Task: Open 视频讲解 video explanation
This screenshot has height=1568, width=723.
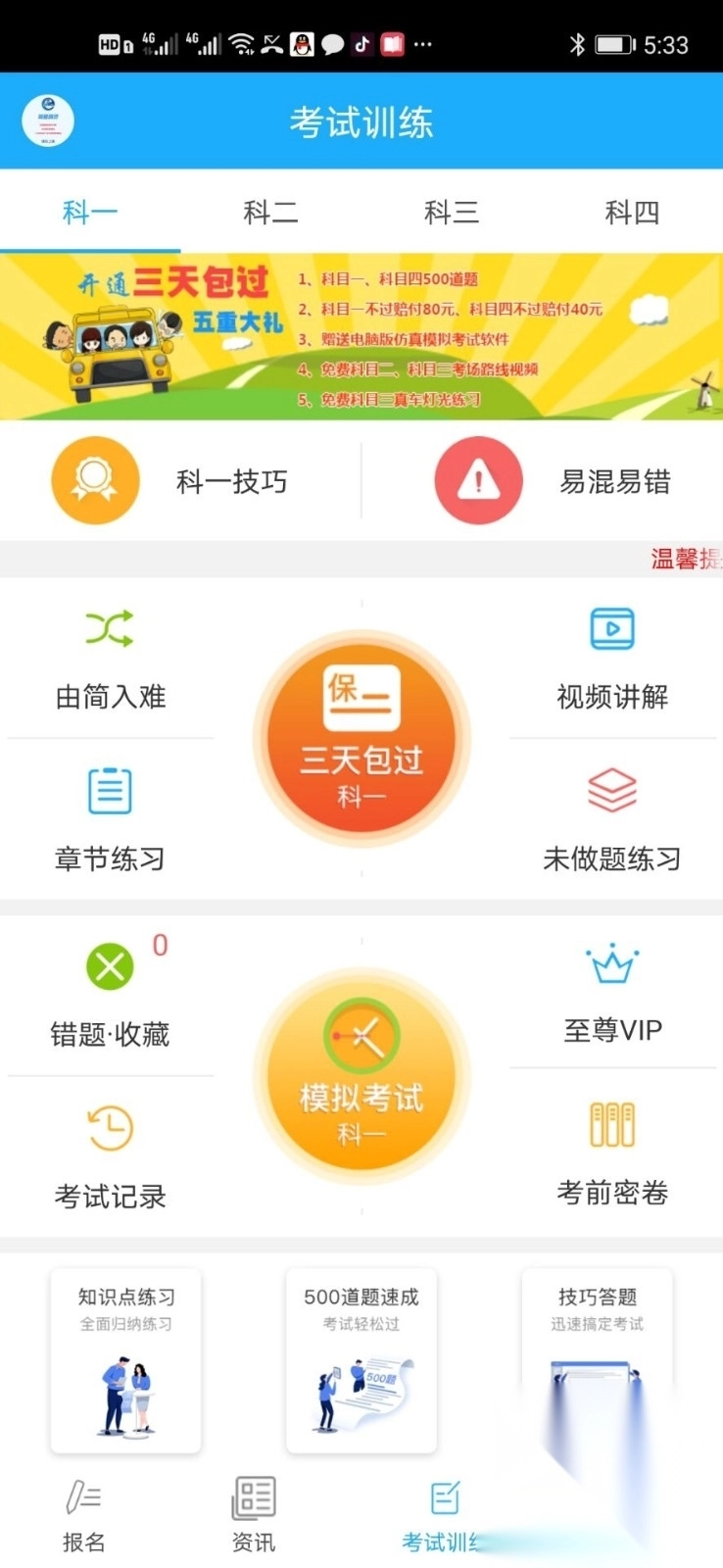Action: click(x=611, y=661)
